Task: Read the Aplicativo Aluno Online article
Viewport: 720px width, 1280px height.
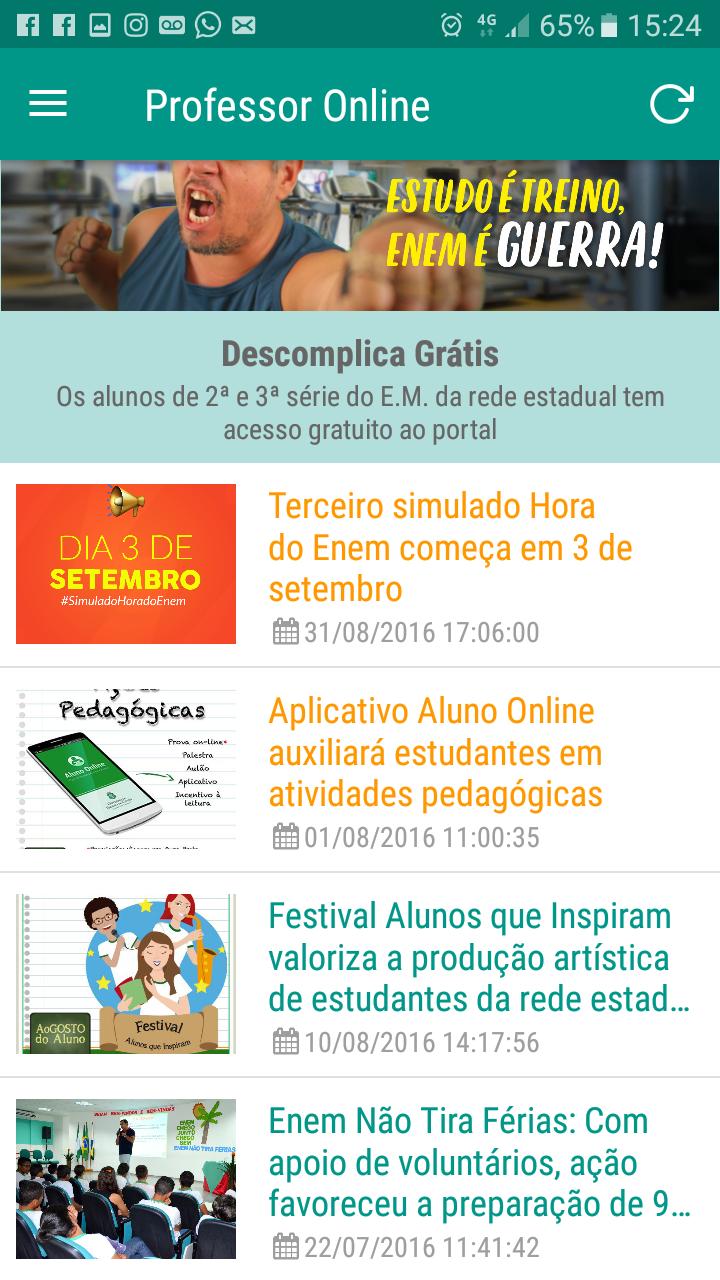Action: [436, 752]
